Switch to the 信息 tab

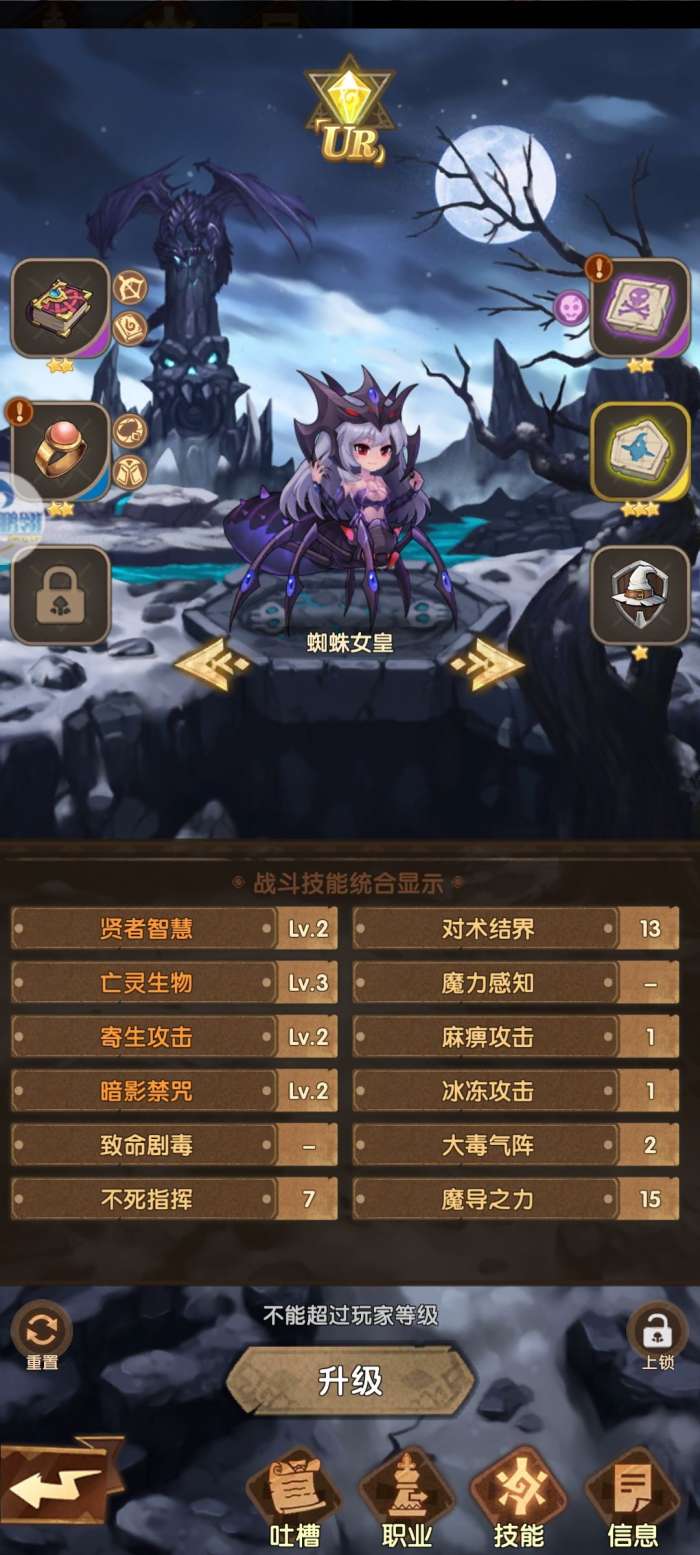click(x=632, y=1497)
